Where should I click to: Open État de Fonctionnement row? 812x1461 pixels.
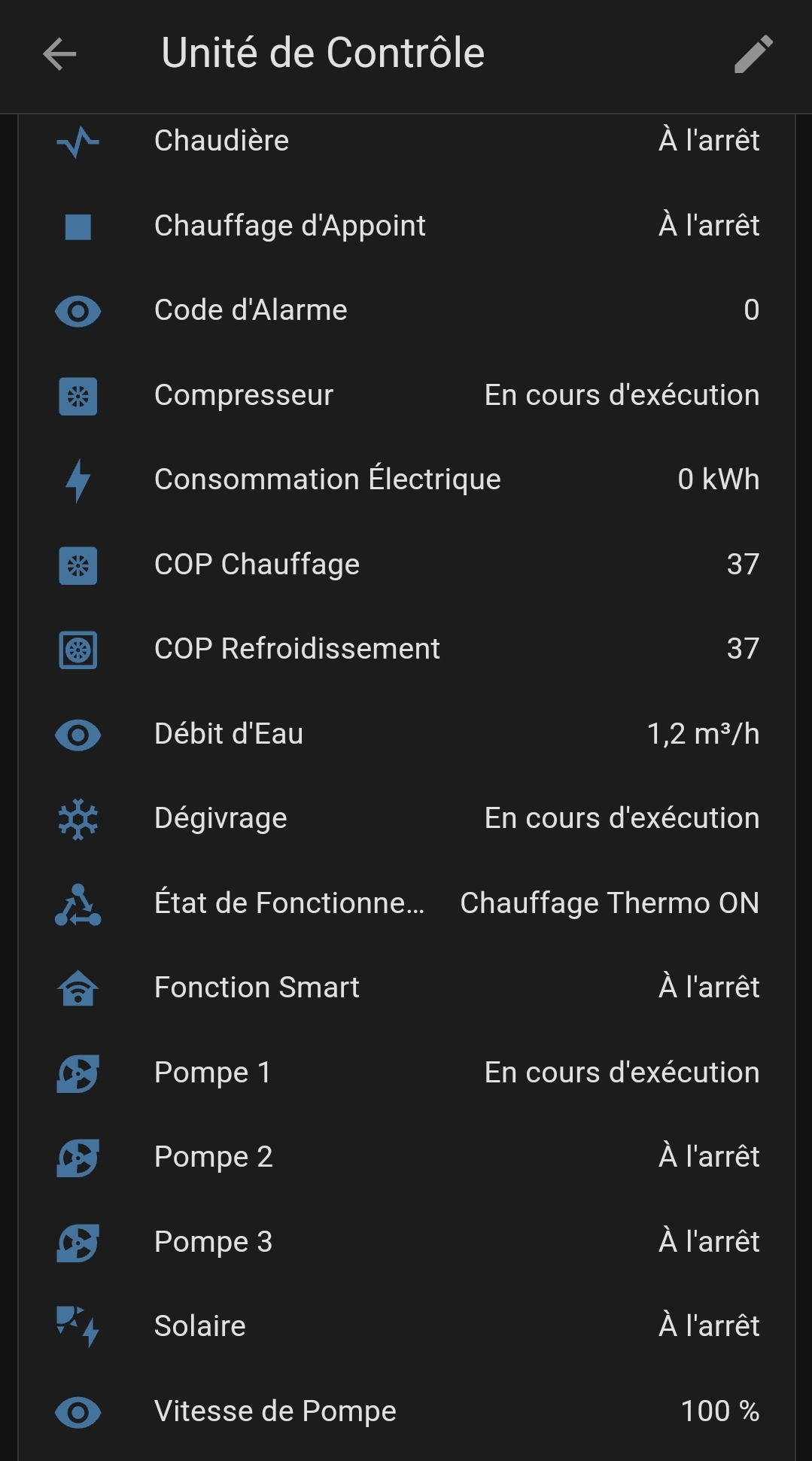tap(406, 903)
